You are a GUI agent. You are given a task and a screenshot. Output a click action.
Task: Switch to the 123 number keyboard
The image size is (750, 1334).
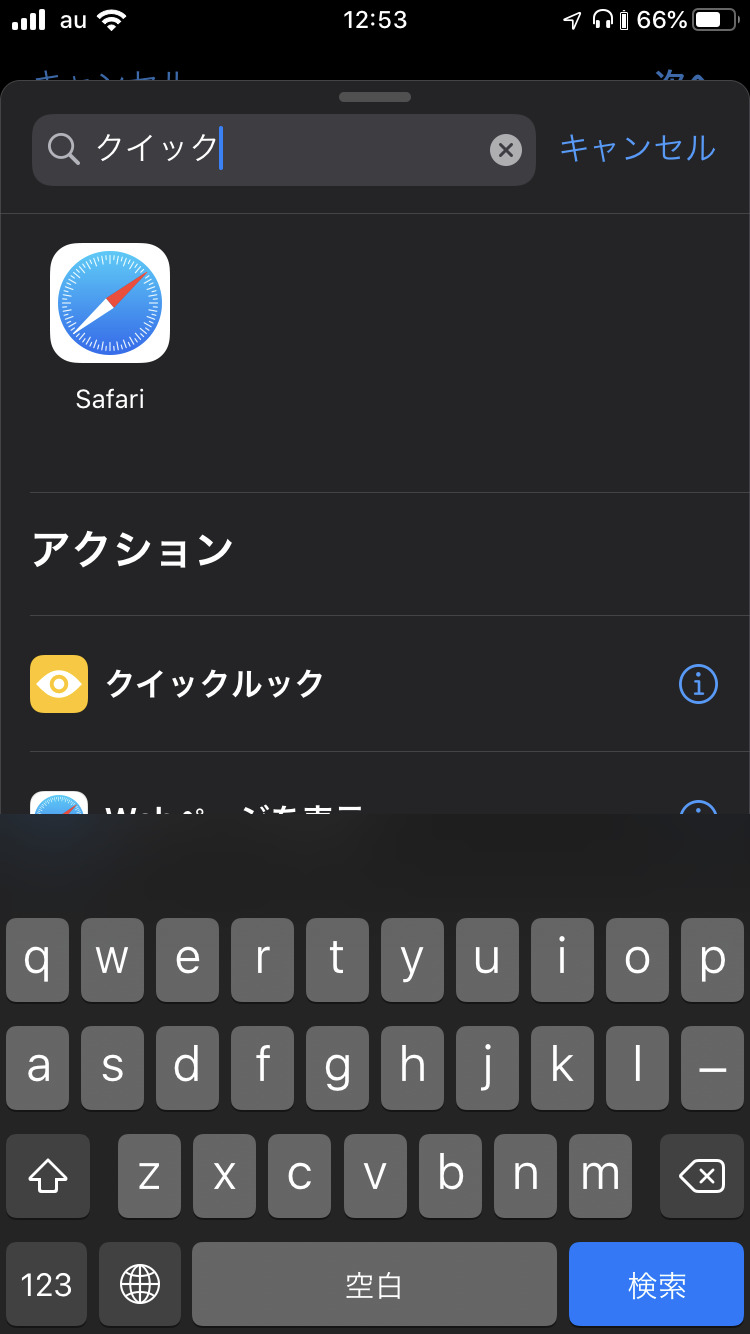46,1284
